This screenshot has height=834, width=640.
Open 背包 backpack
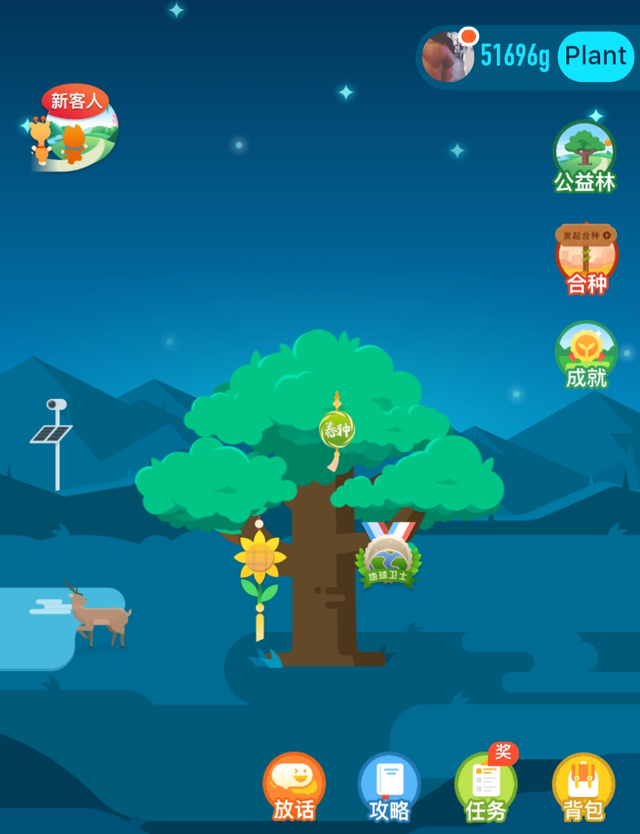pos(583,786)
